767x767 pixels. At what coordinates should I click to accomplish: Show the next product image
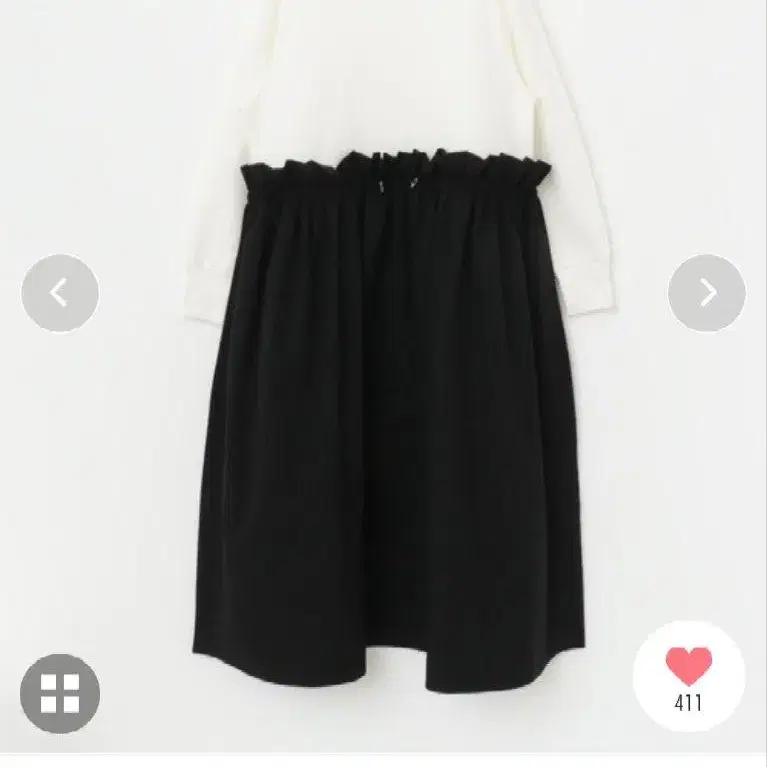click(x=707, y=293)
